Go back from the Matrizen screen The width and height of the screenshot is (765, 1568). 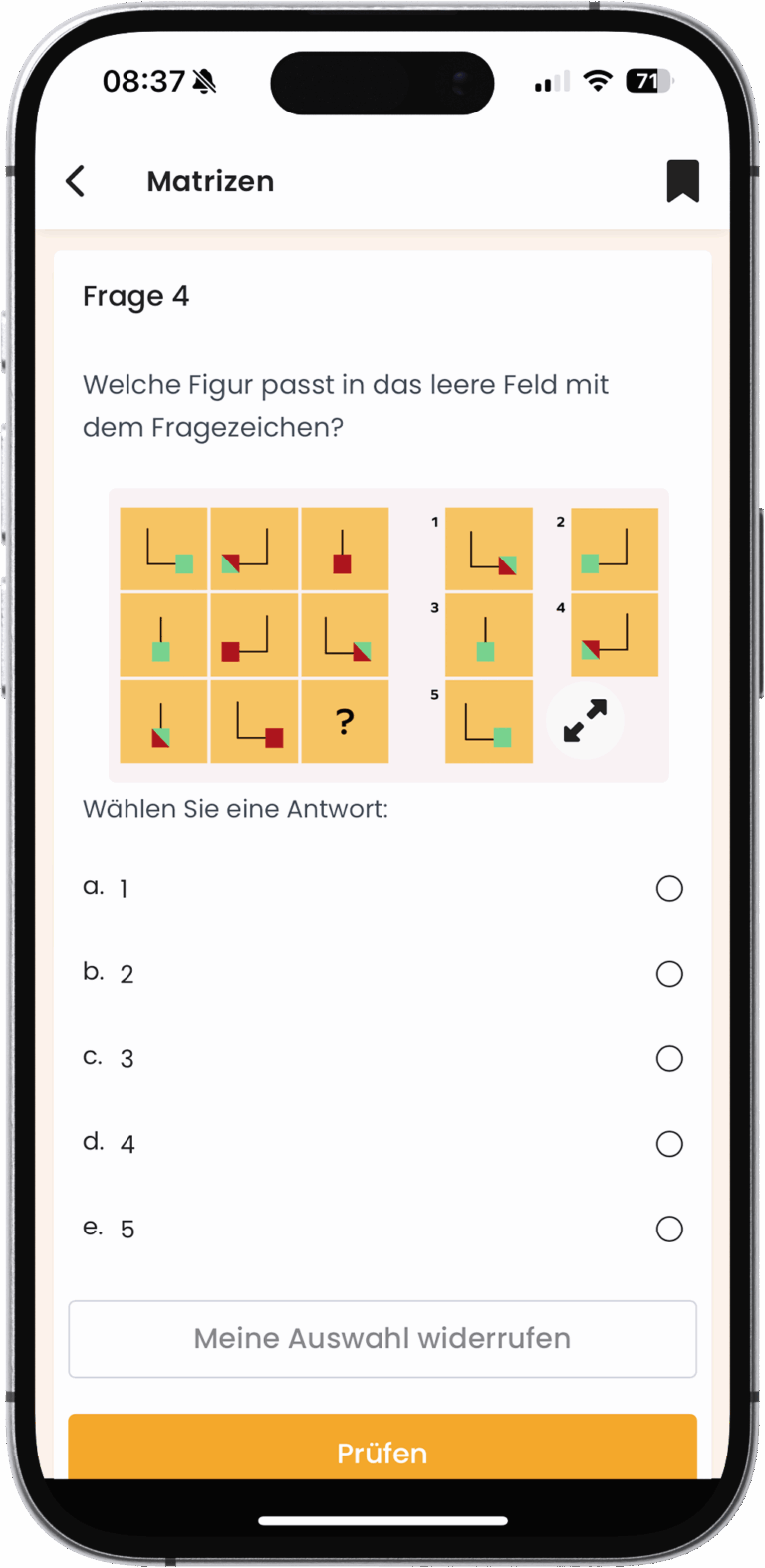(x=76, y=181)
